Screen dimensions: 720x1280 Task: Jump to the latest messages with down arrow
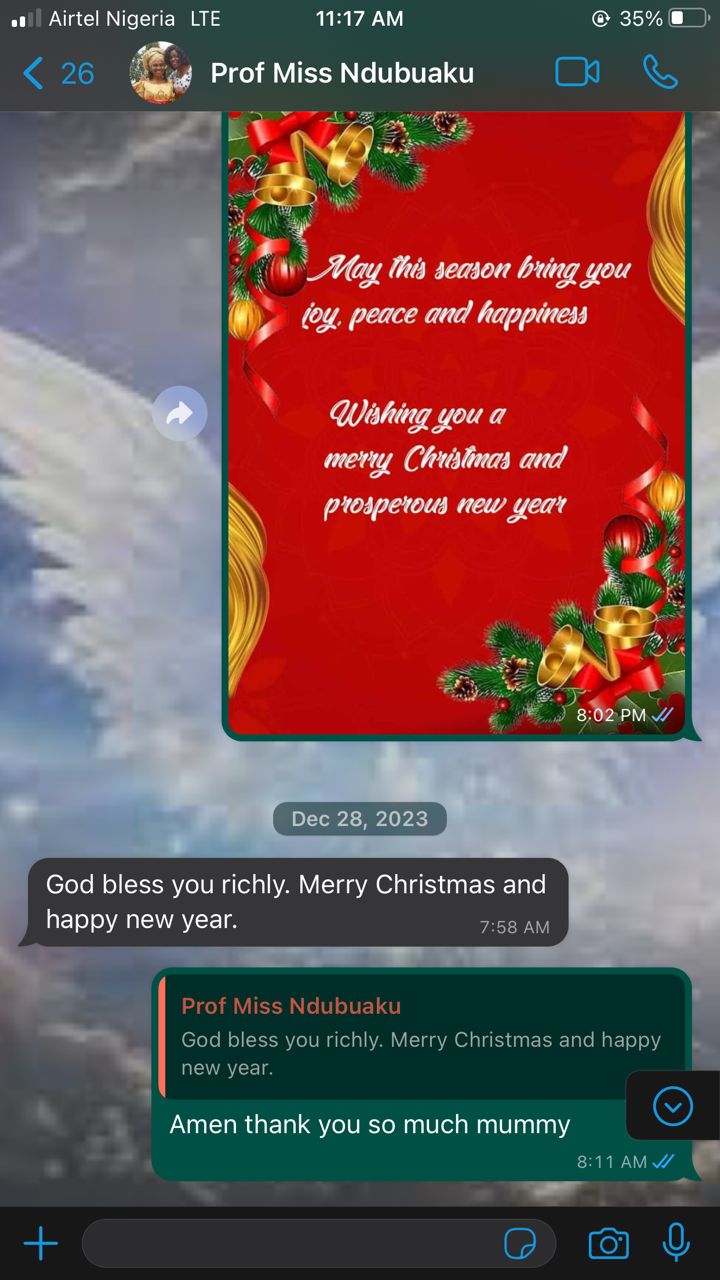click(x=673, y=1106)
